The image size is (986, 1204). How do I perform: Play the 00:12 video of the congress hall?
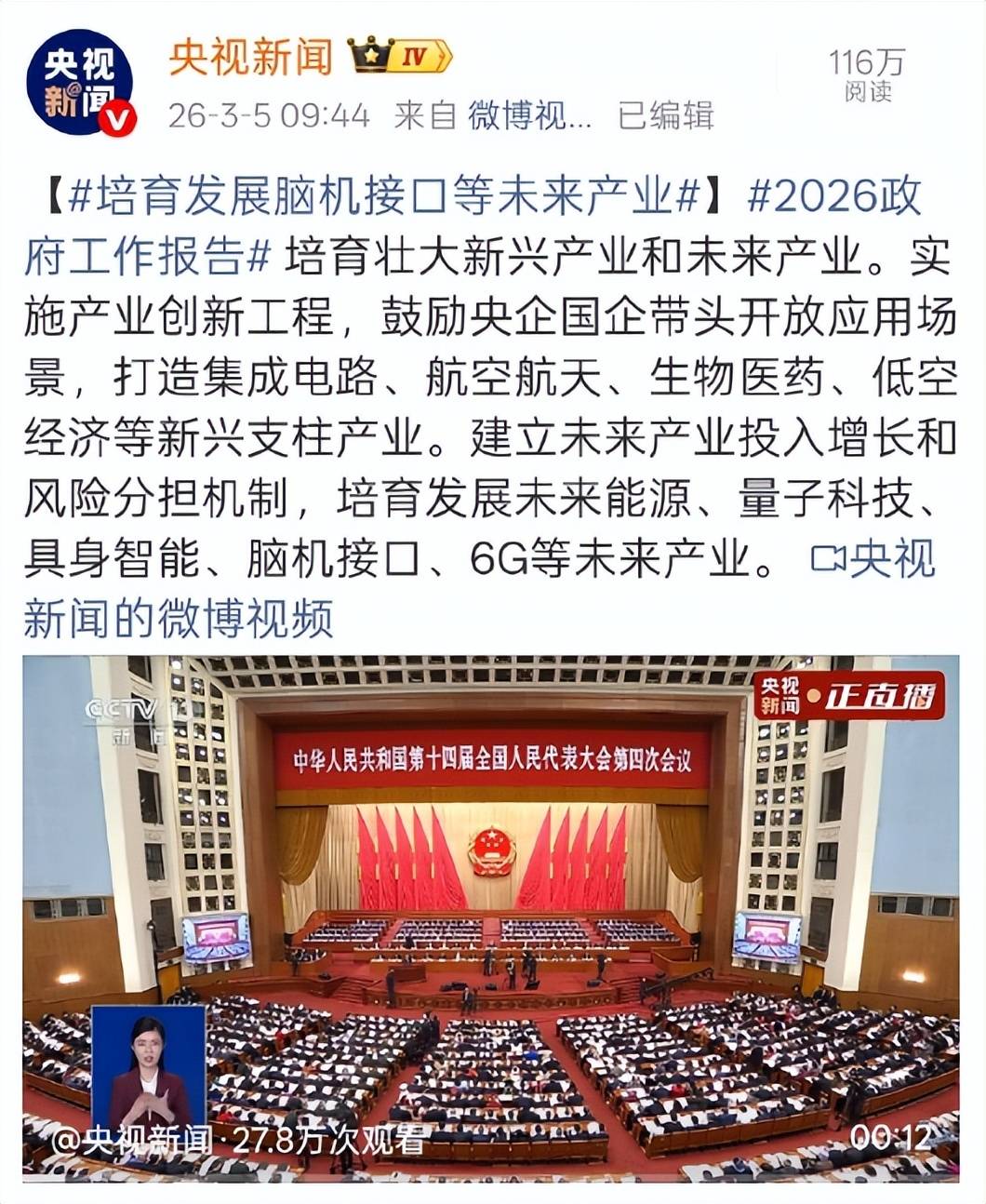tap(490, 917)
